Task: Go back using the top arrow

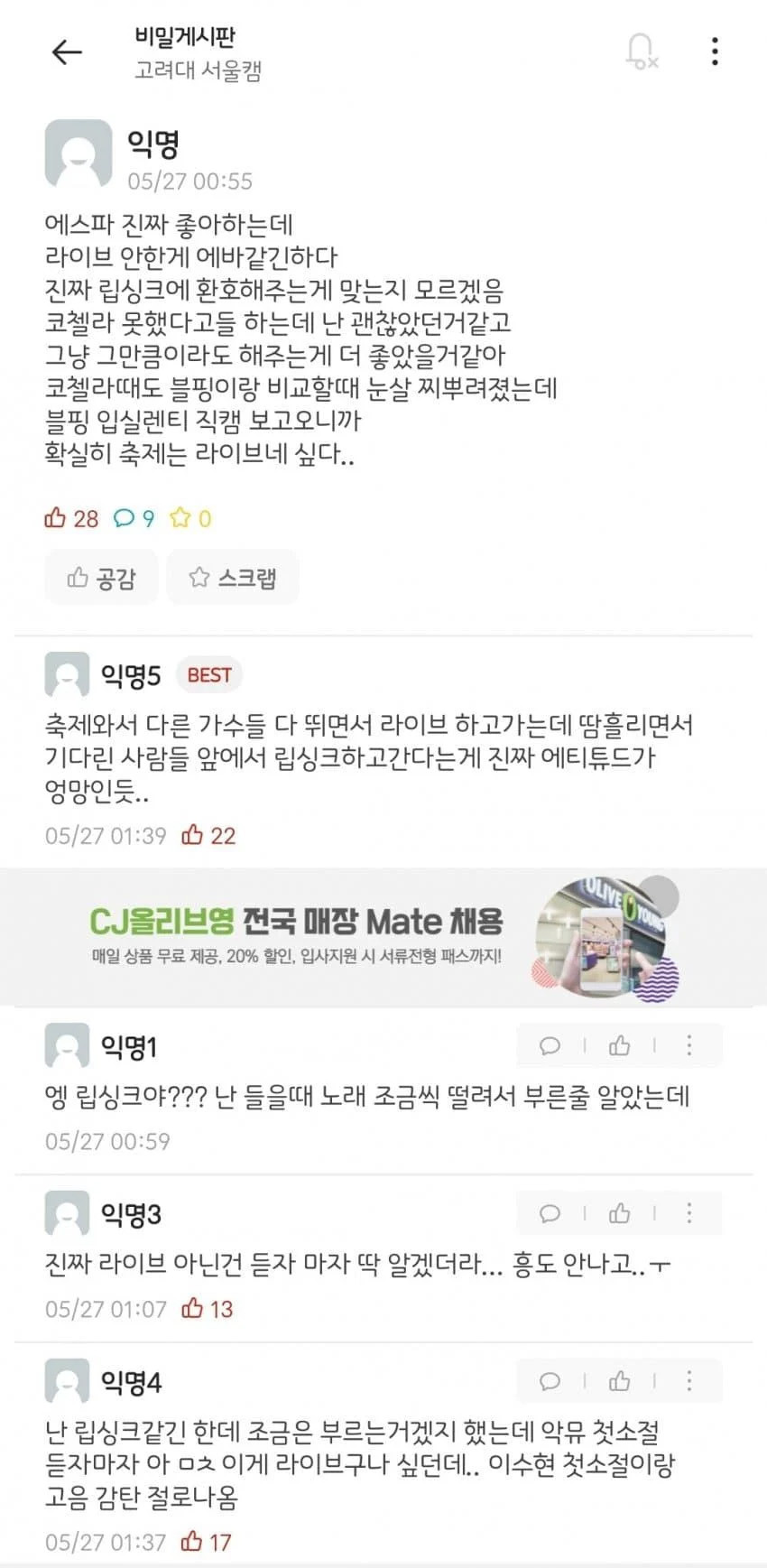Action: pyautogui.click(x=66, y=52)
